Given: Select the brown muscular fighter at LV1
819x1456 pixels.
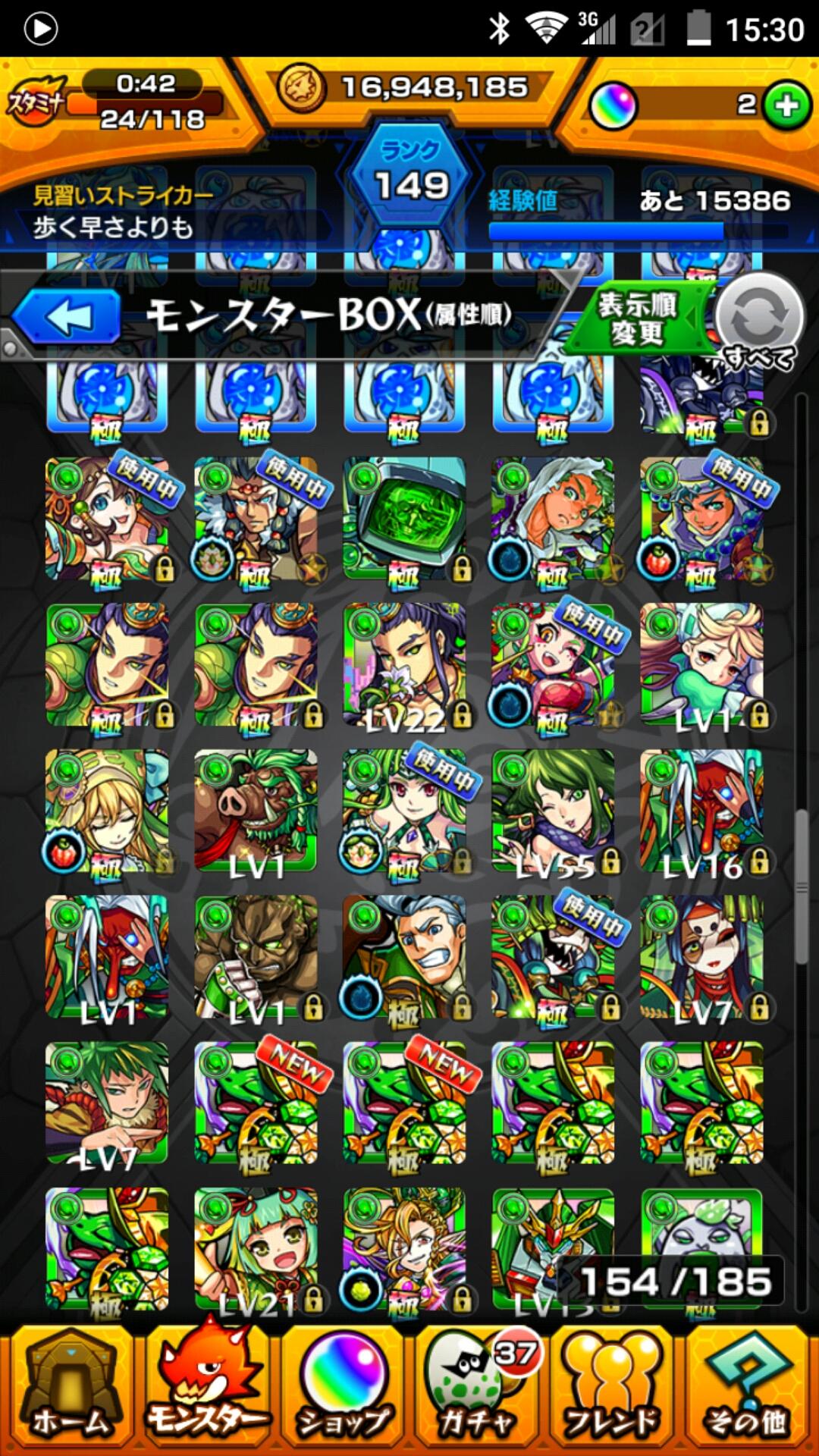Looking at the screenshot, I should pos(256,957).
